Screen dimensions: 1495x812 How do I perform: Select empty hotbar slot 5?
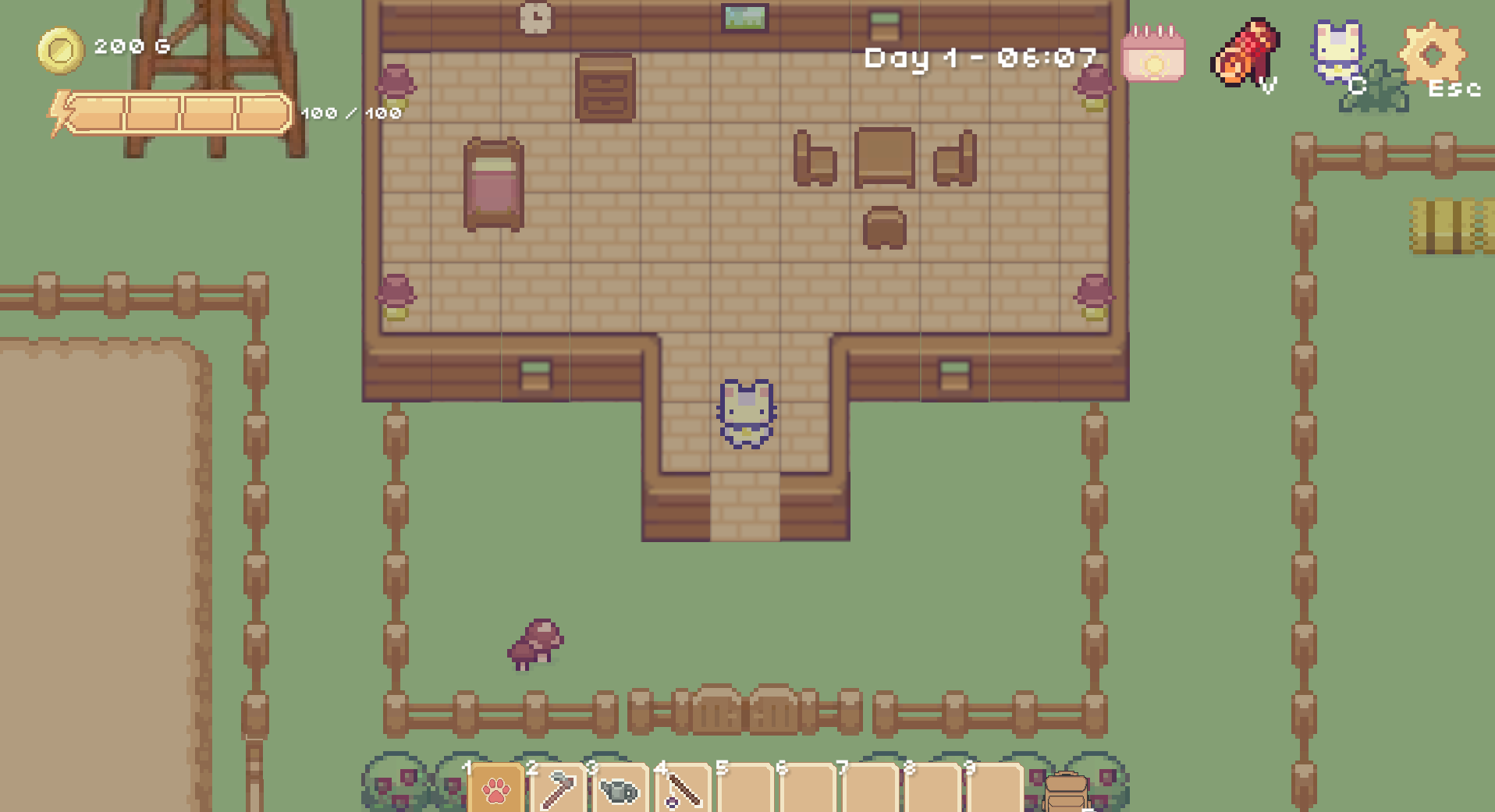[744, 790]
